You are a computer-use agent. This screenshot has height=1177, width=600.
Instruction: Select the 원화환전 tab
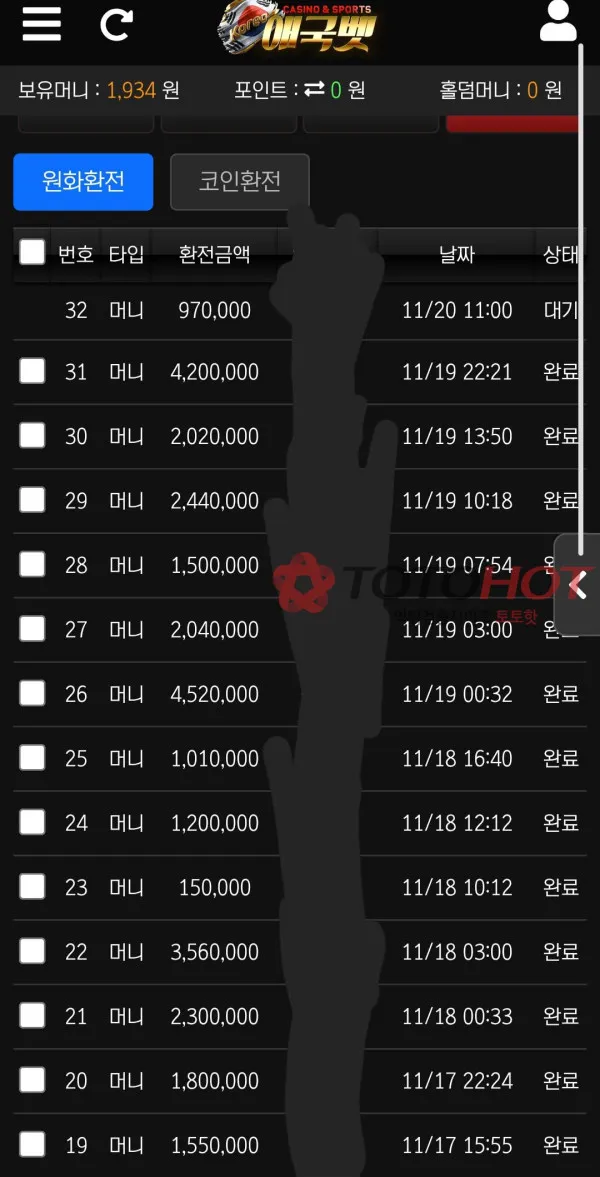click(83, 182)
